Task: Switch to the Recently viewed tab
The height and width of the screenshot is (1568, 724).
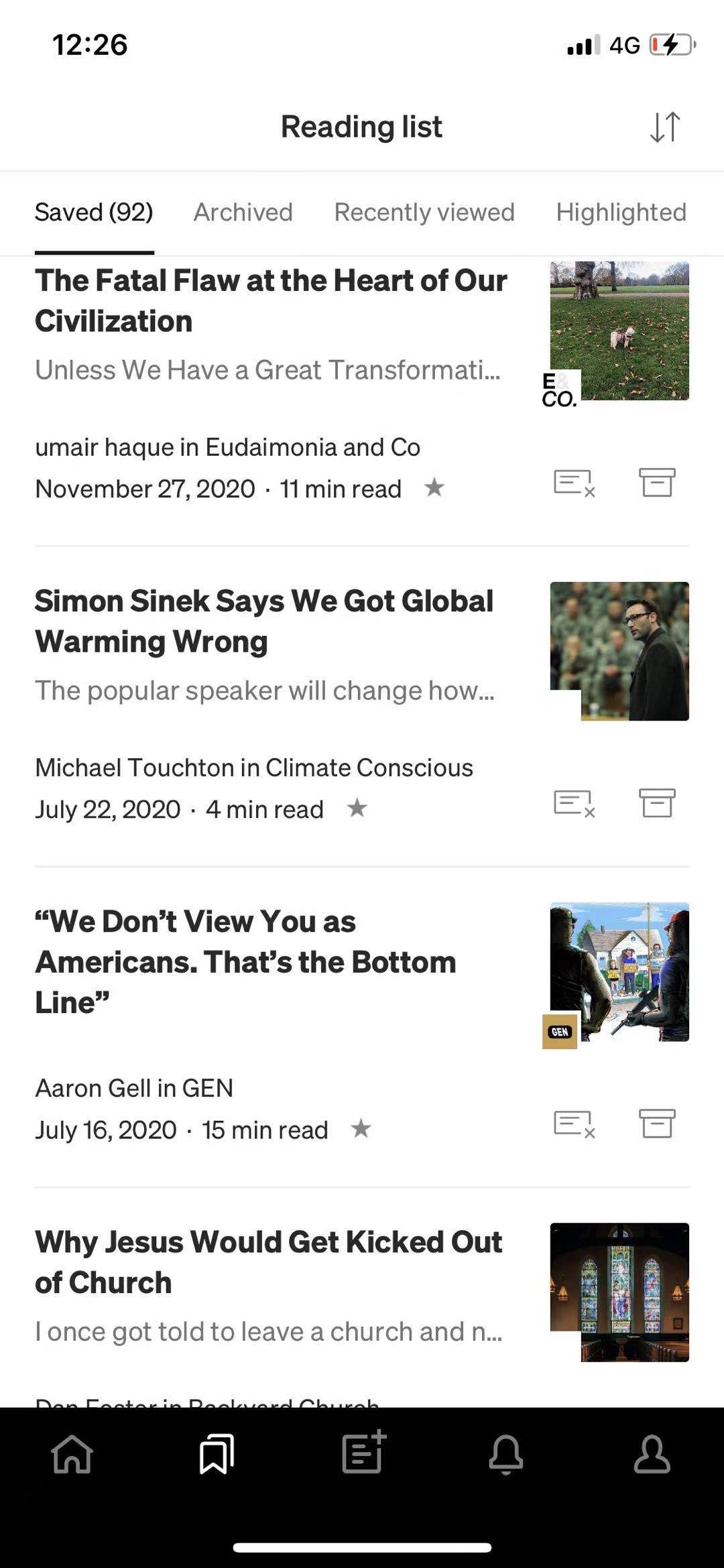Action: tap(424, 213)
